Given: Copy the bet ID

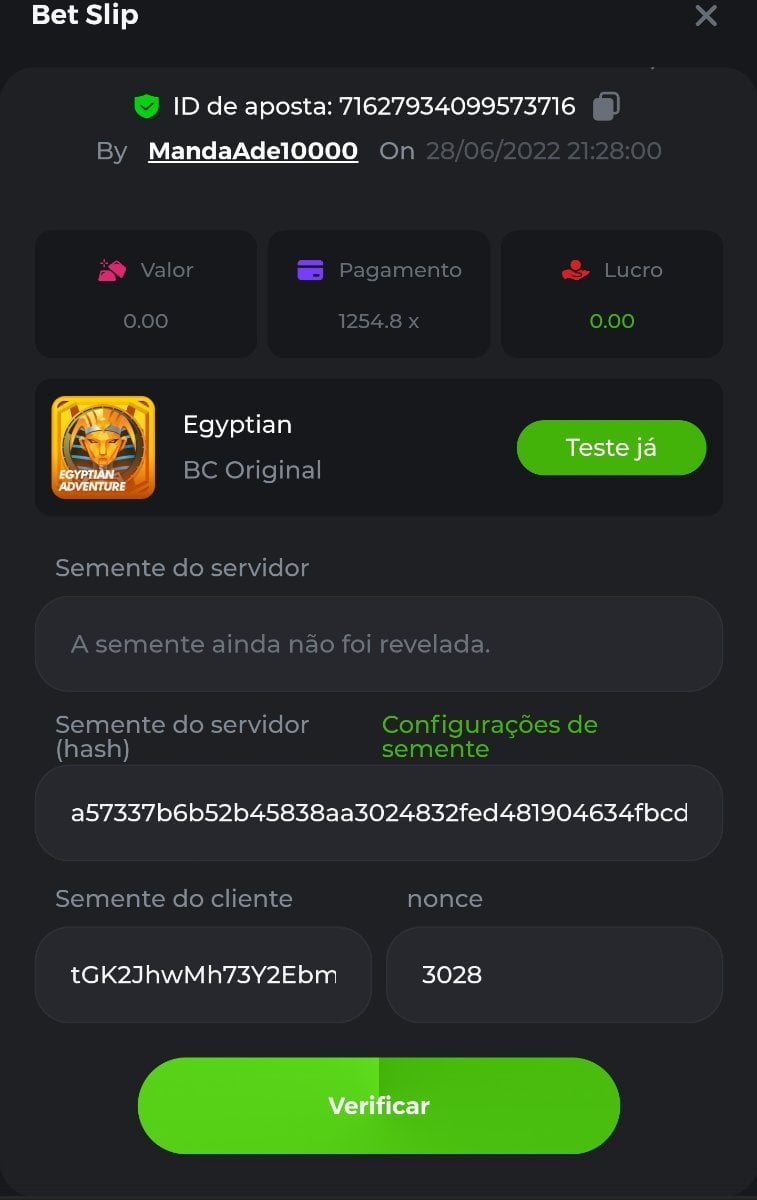Looking at the screenshot, I should pos(607,106).
